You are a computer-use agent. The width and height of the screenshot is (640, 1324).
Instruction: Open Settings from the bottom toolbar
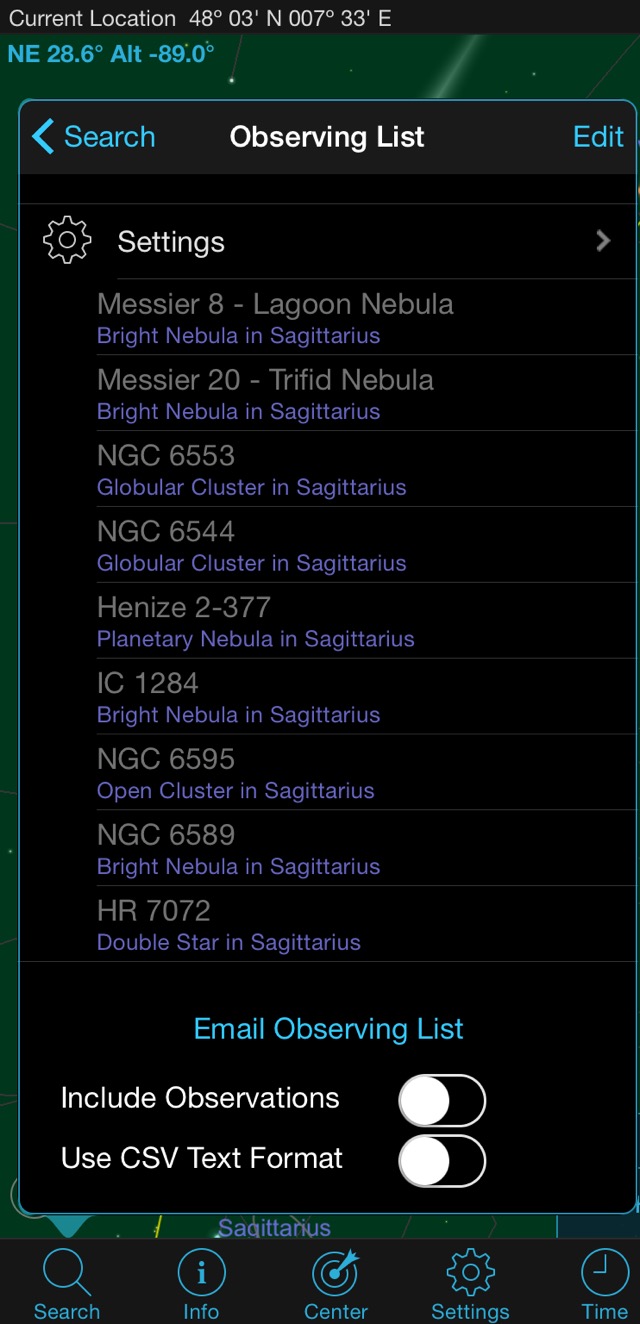470,1285
